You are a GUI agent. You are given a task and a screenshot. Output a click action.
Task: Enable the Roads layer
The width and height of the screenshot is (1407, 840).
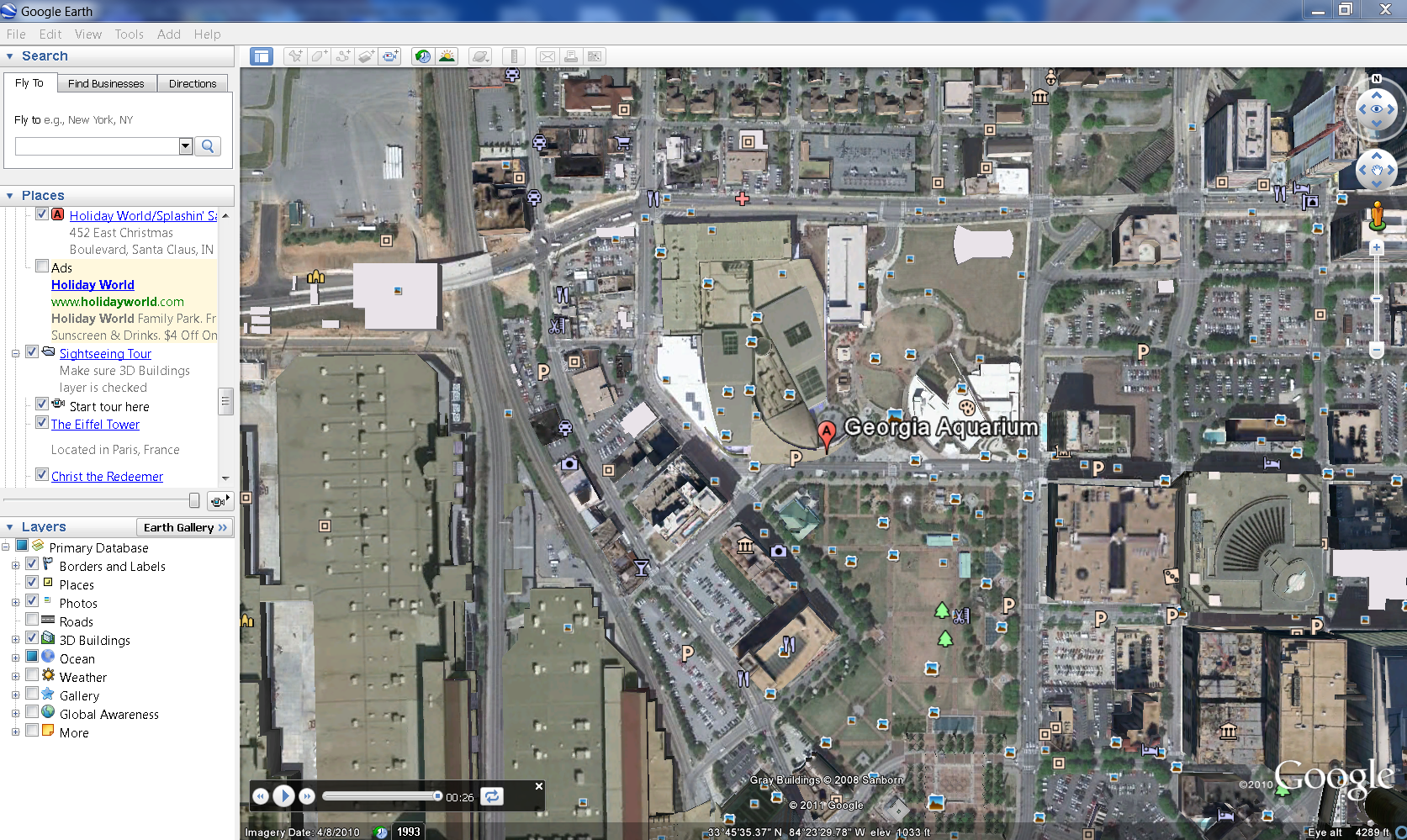(x=32, y=621)
